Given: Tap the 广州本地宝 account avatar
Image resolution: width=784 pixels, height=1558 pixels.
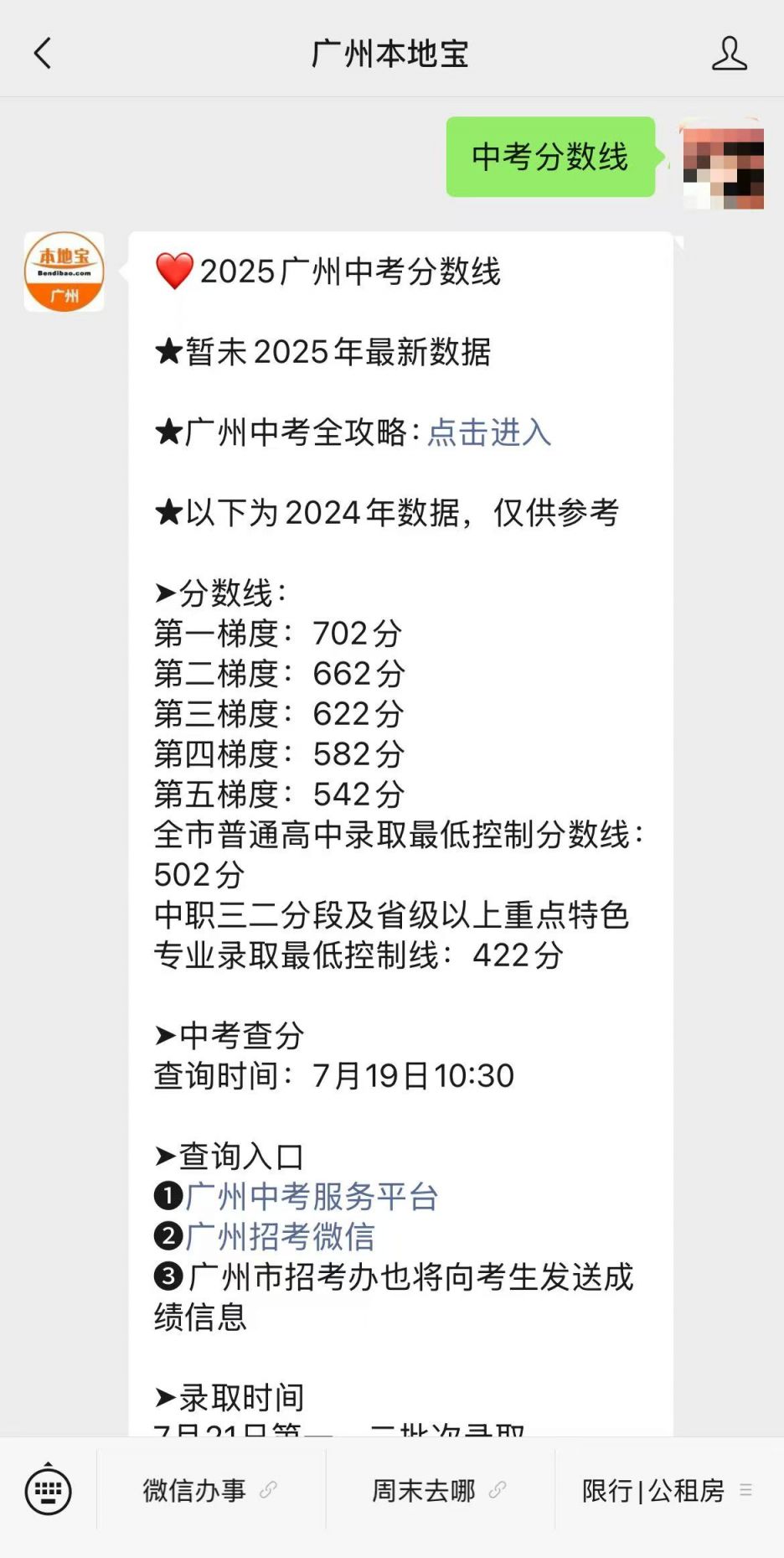Looking at the screenshot, I should click(x=64, y=272).
